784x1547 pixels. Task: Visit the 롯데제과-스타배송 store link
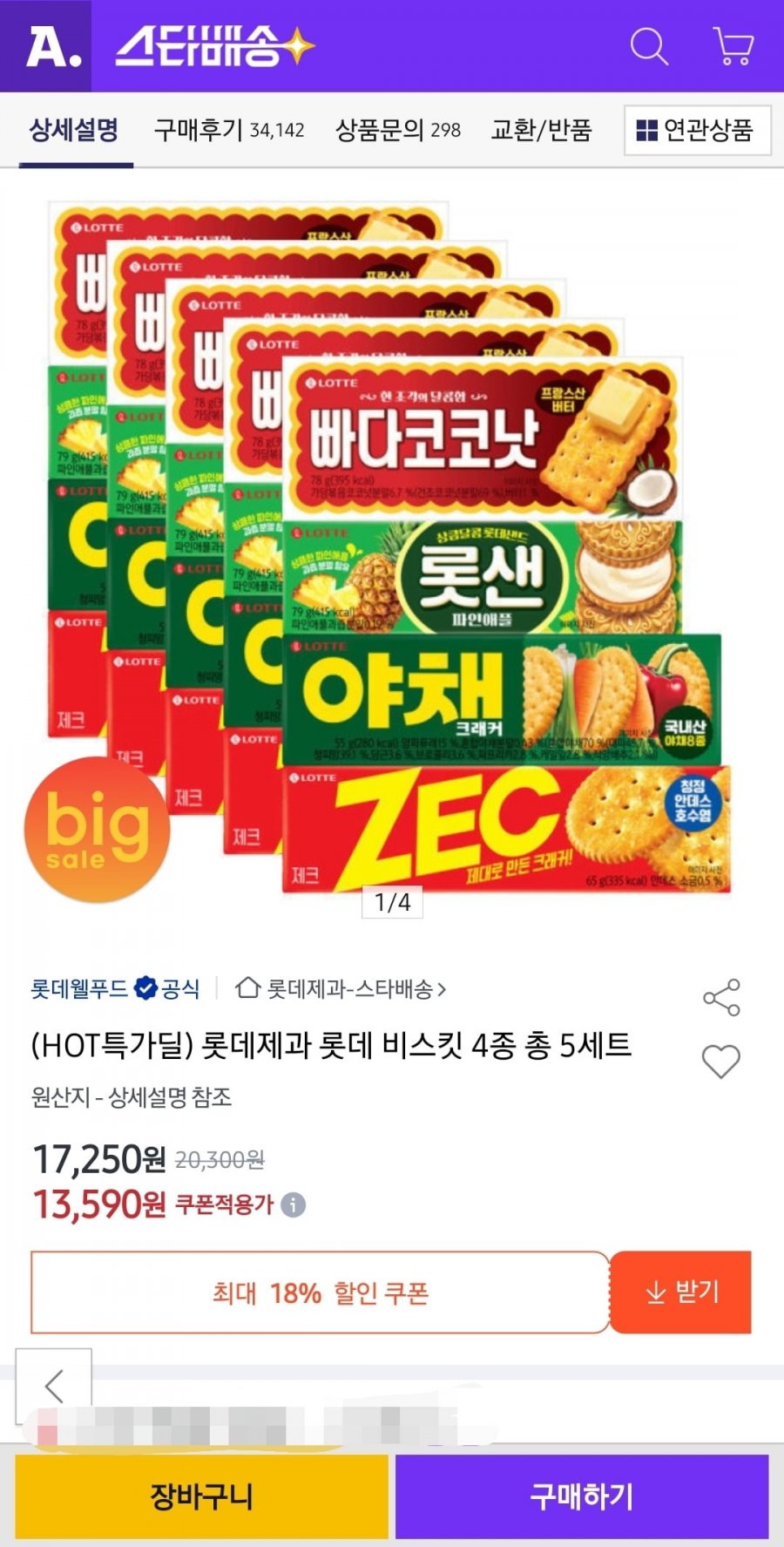pos(341,988)
